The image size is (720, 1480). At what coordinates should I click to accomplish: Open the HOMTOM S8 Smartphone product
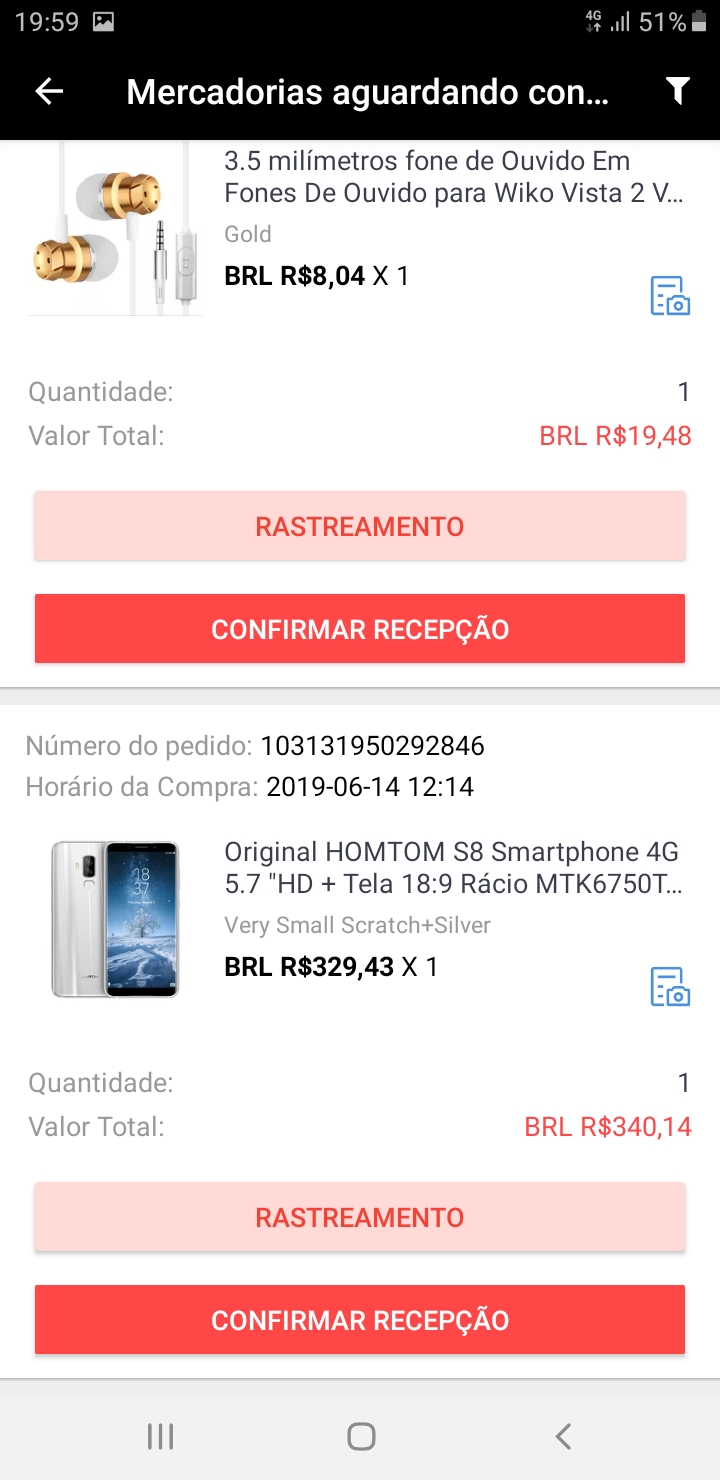coord(453,868)
